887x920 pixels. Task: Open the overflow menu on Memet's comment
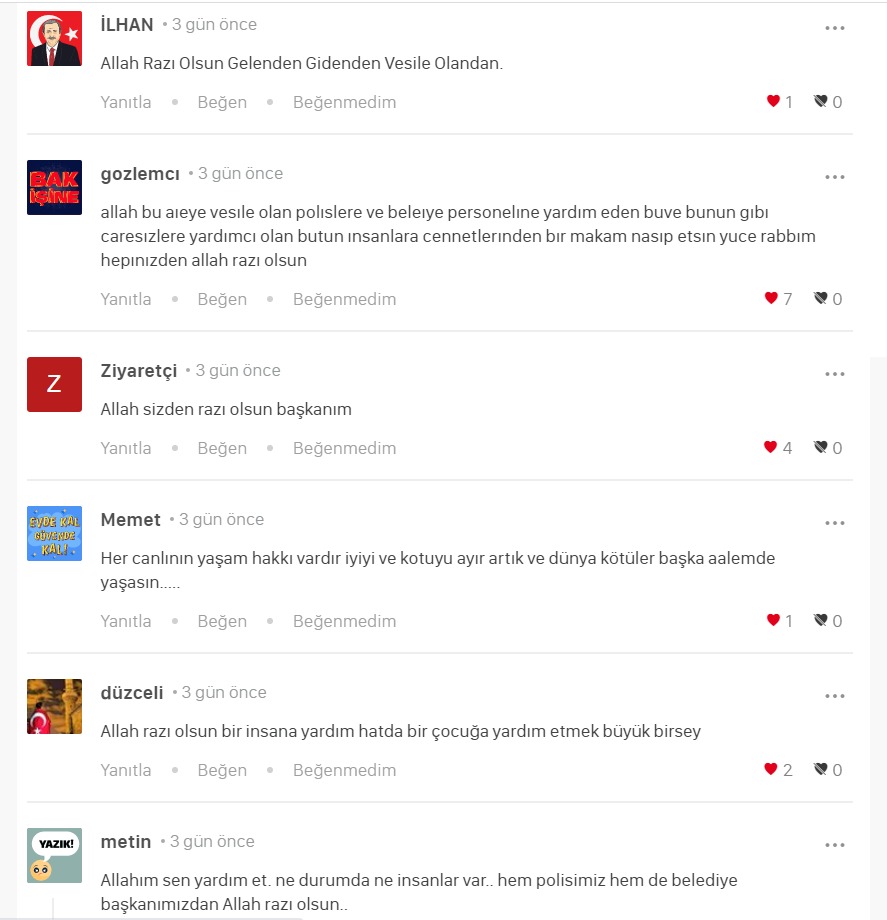[x=835, y=523]
